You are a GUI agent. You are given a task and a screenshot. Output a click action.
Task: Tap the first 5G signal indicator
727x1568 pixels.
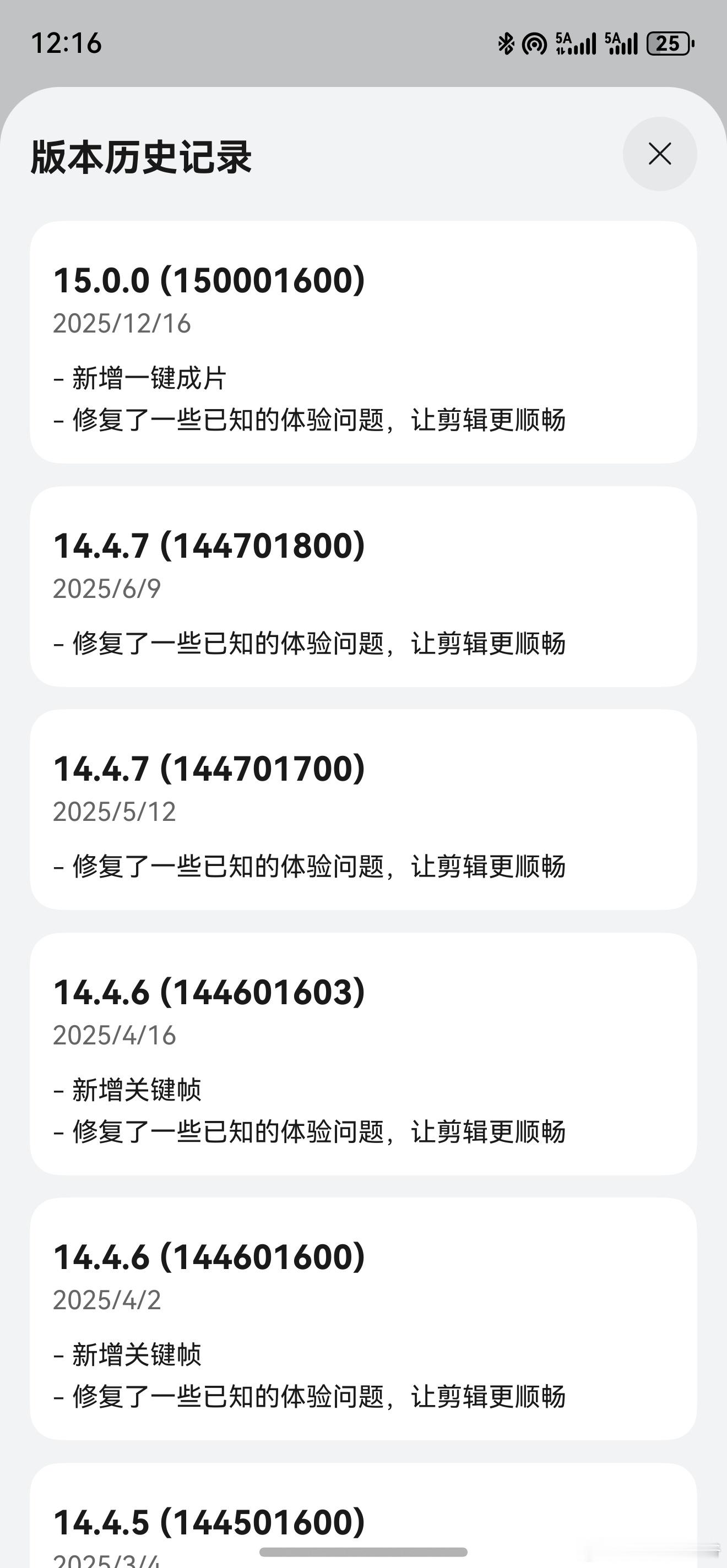pyautogui.click(x=572, y=43)
